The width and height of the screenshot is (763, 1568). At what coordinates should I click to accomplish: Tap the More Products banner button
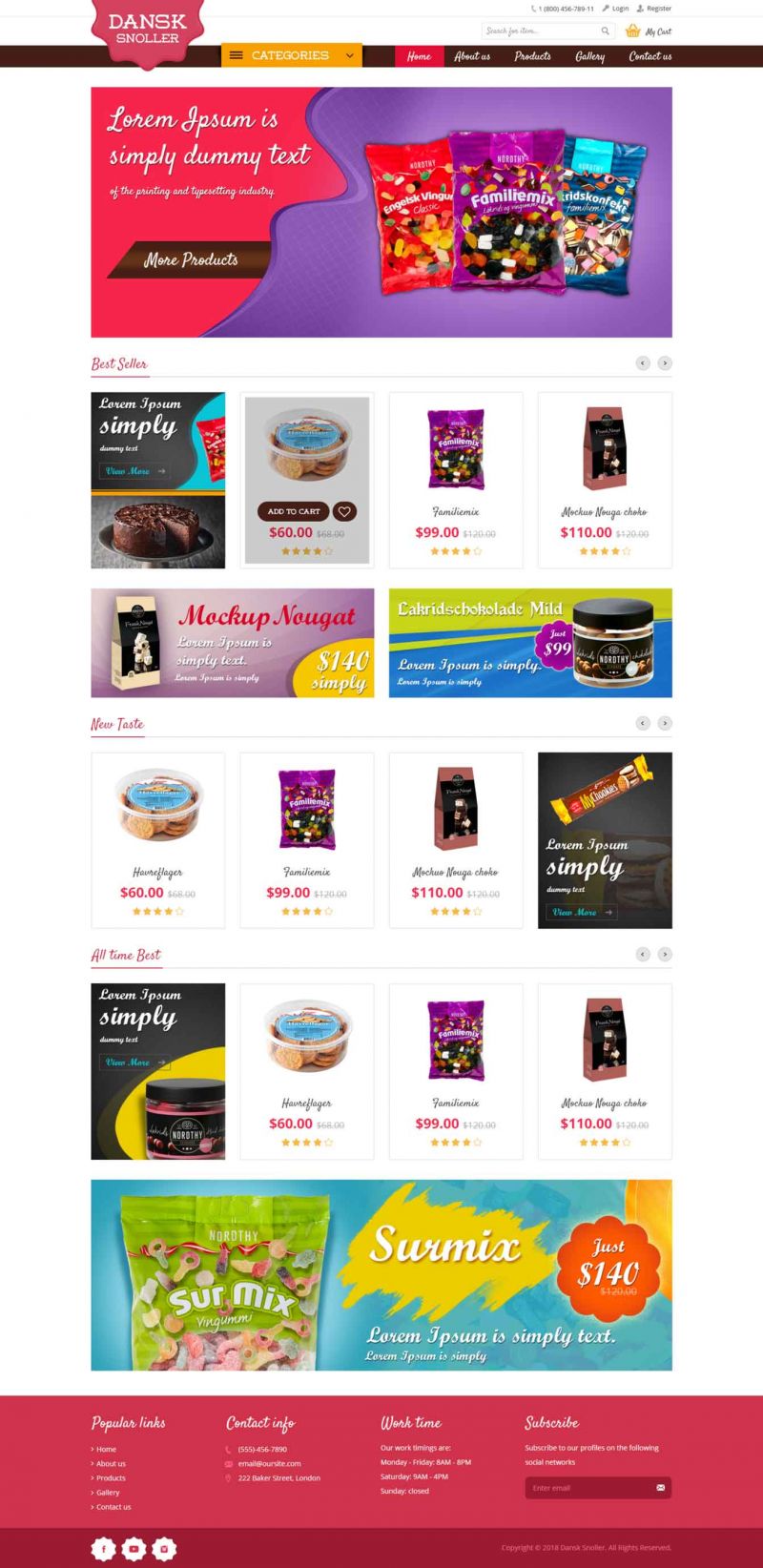(190, 259)
